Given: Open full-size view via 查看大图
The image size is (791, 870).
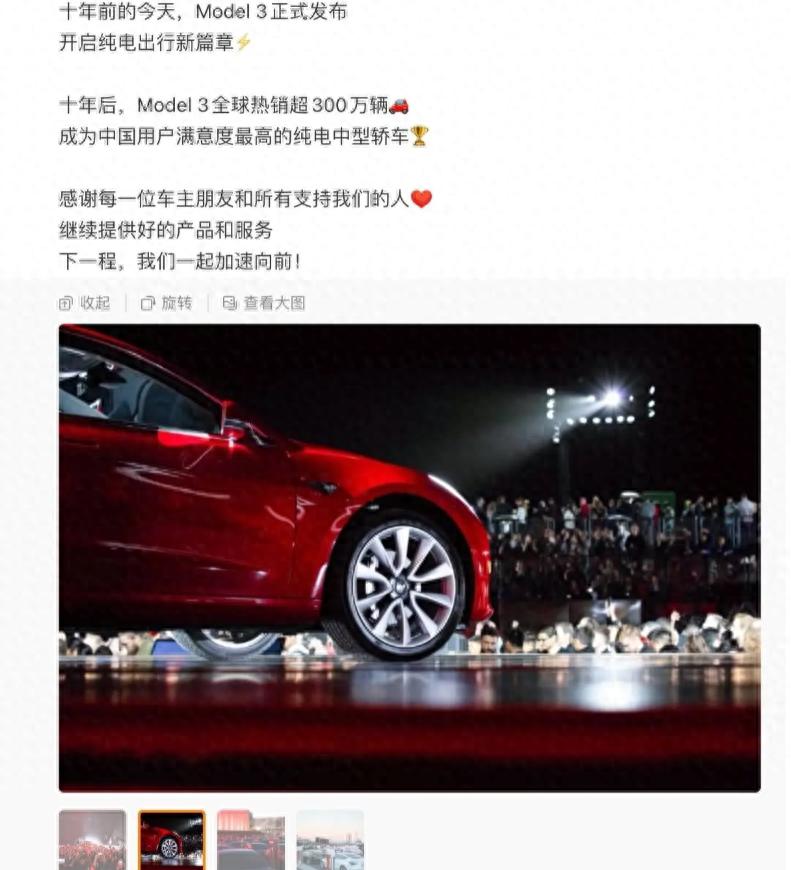Looking at the screenshot, I should click(264, 303).
